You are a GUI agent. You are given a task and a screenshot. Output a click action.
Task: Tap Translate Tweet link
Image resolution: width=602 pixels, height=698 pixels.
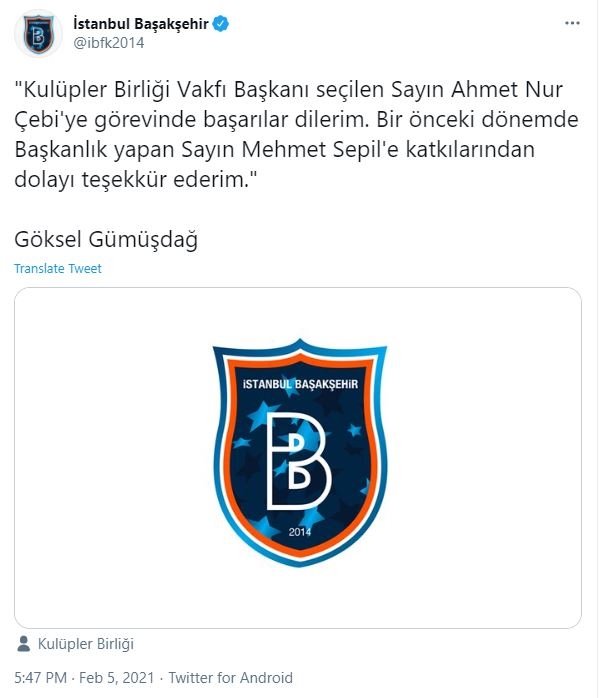pyautogui.click(x=58, y=269)
